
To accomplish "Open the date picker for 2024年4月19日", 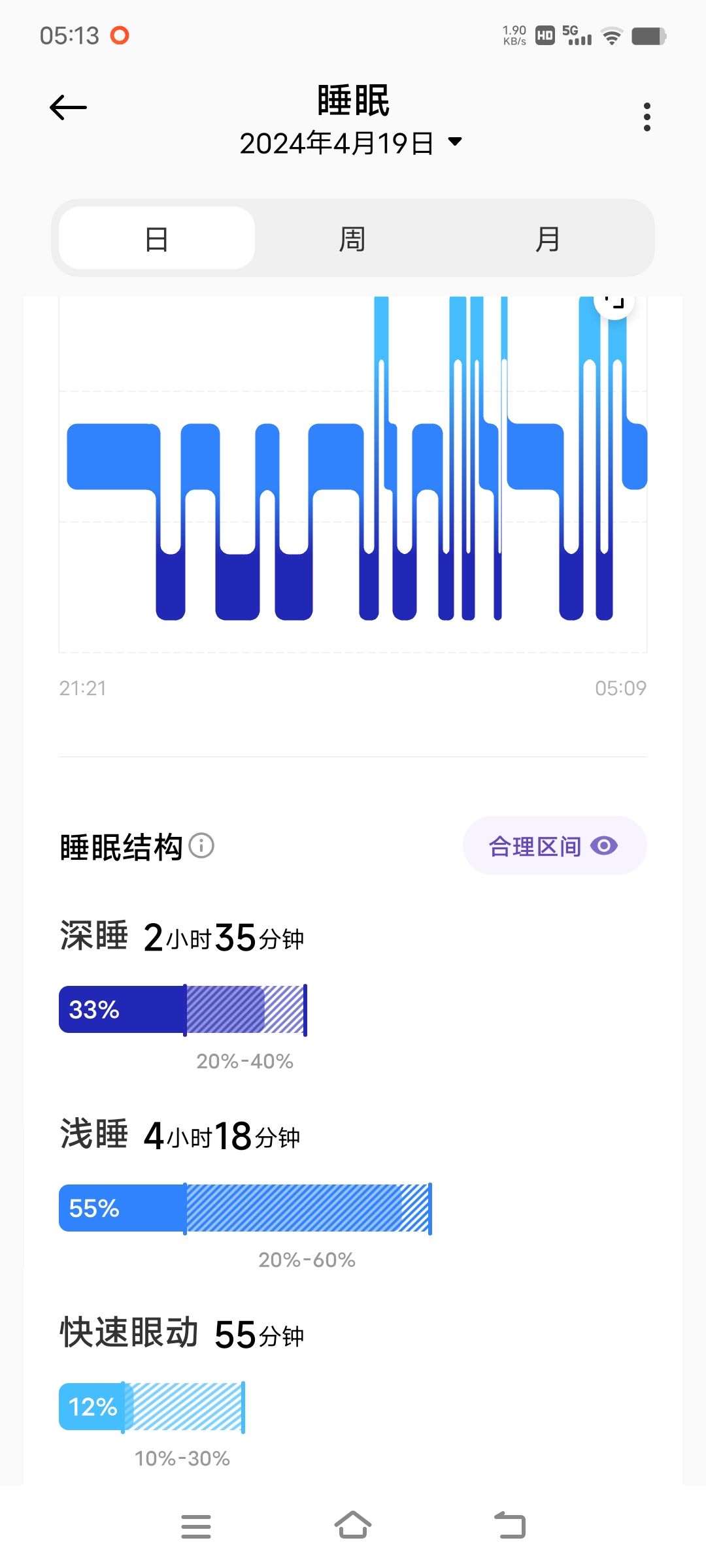I will 351,143.
